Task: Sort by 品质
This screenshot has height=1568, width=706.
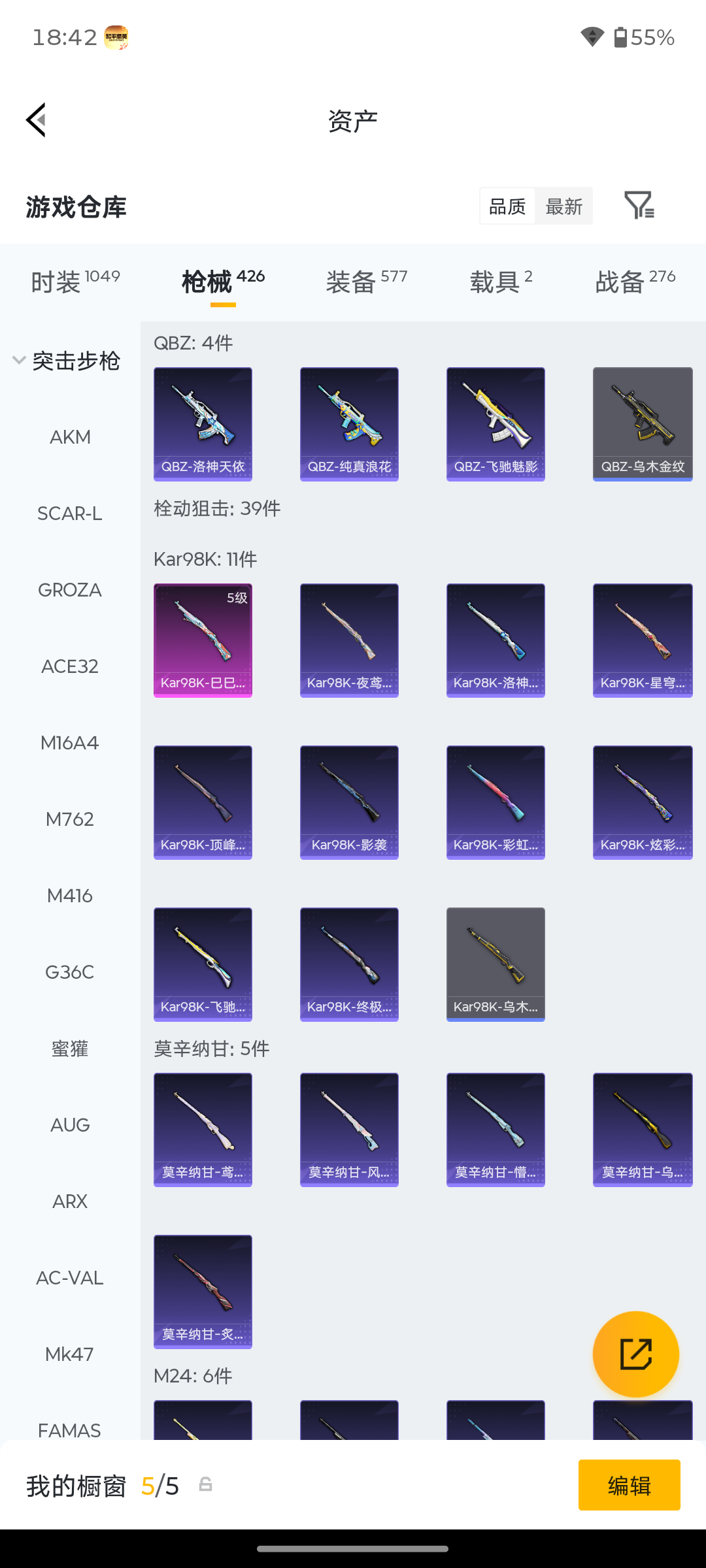Action: (507, 206)
